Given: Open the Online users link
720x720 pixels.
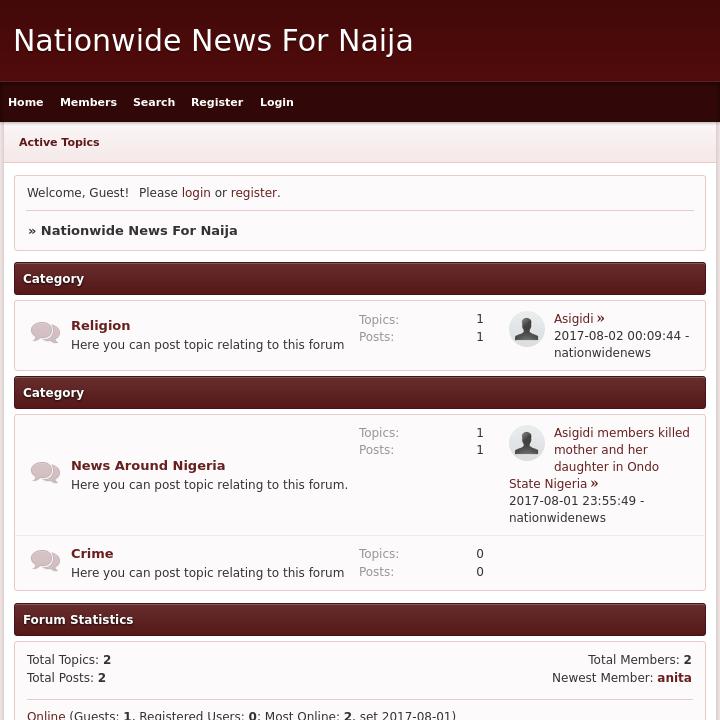Looking at the screenshot, I should (x=46, y=715).
